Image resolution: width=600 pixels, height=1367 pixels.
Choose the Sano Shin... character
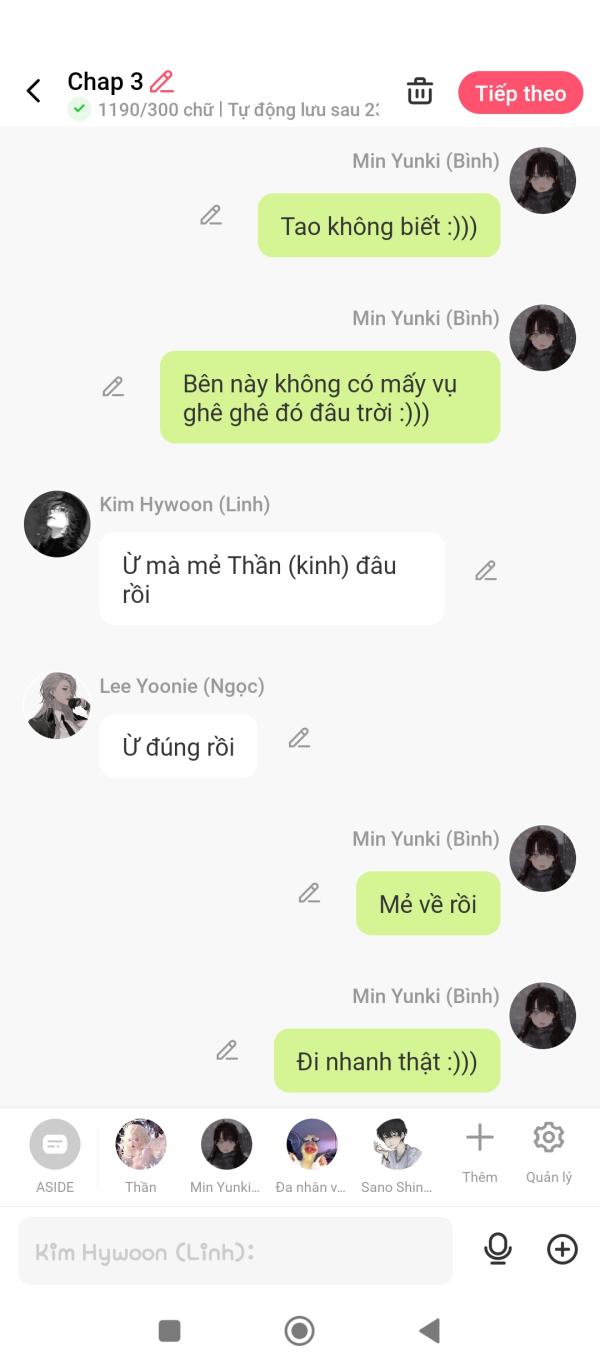[397, 1156]
